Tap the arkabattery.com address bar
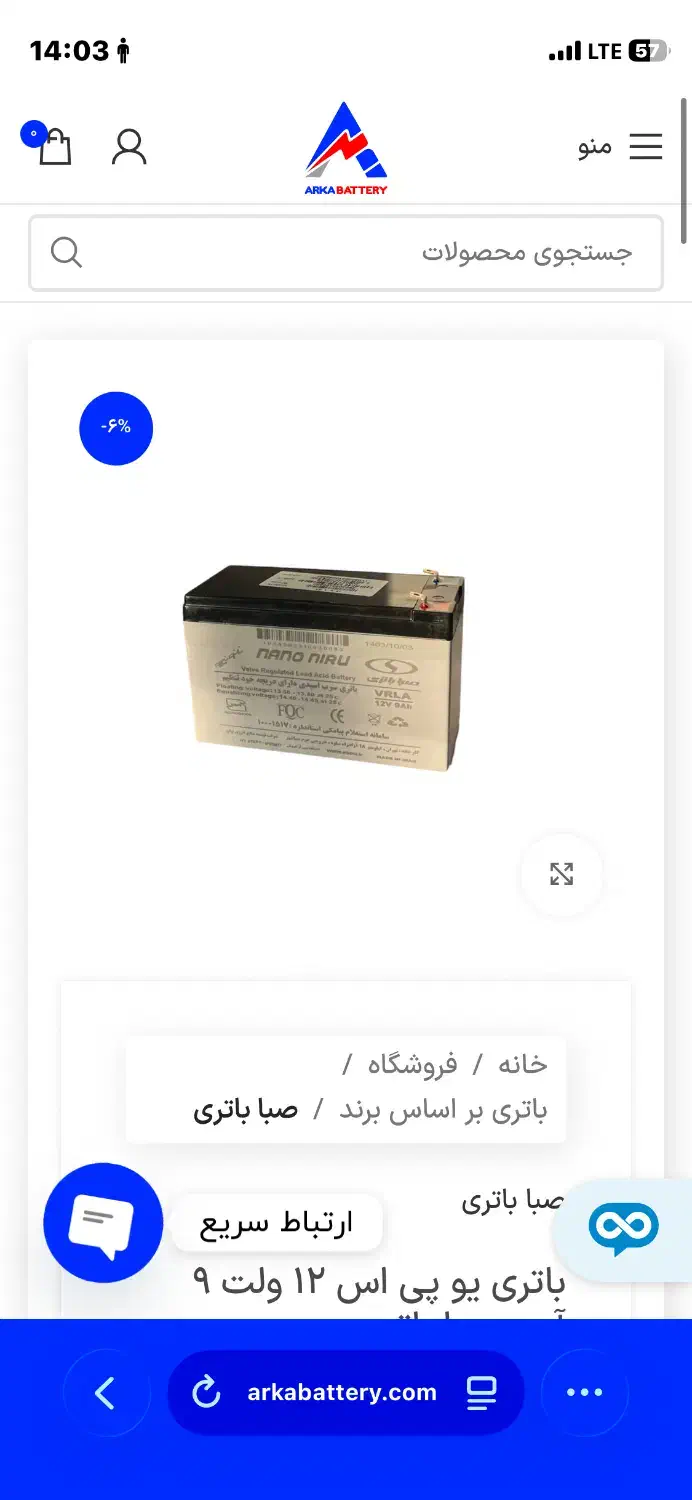Viewport: 692px width, 1500px height. click(342, 1393)
